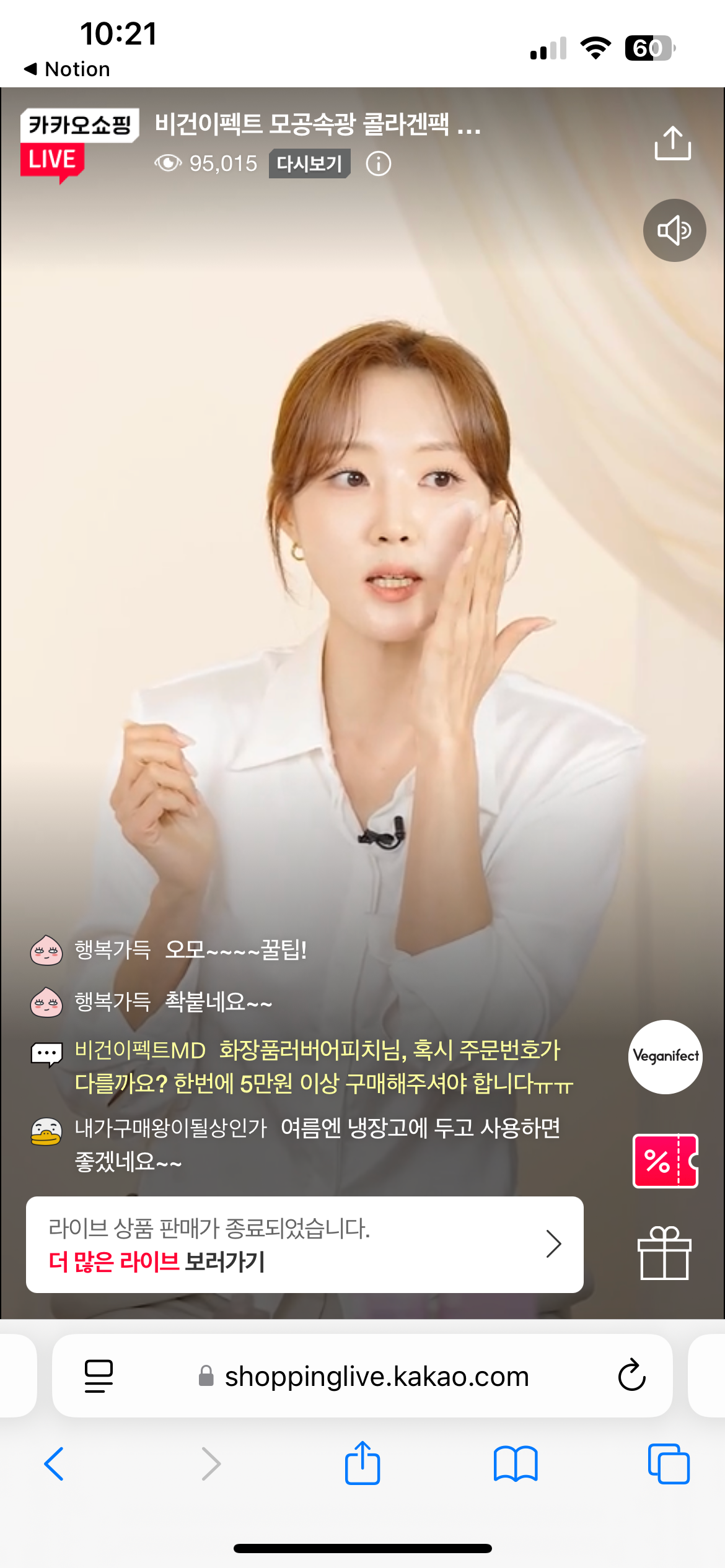725x1568 pixels.
Task: Share this live broadcast
Action: [x=672, y=143]
